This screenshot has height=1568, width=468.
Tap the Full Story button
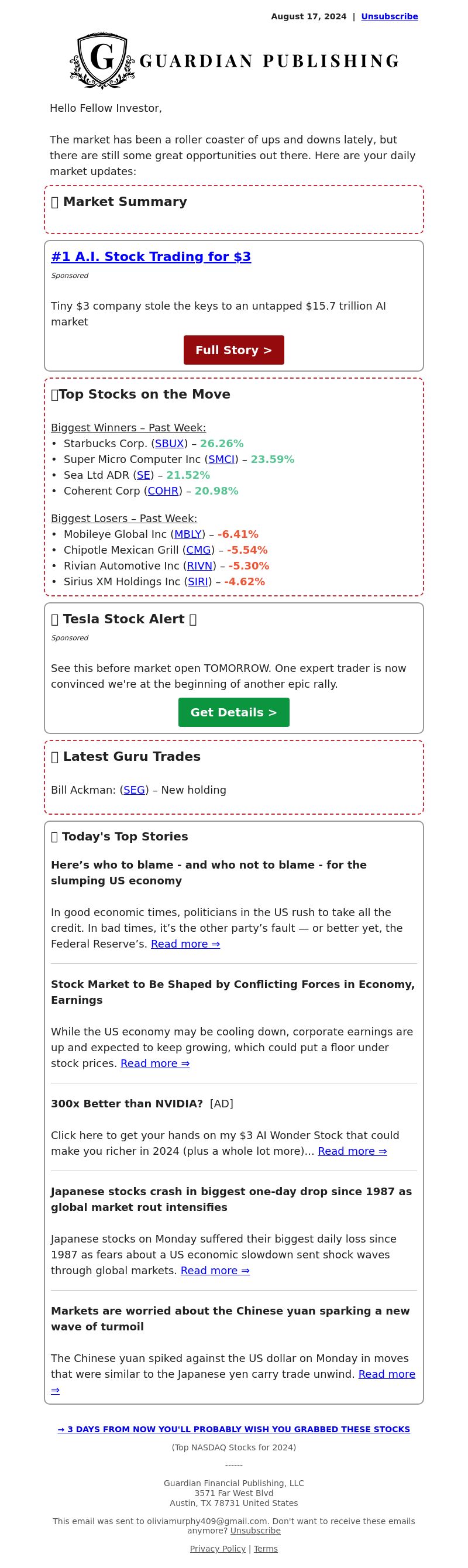(x=233, y=350)
